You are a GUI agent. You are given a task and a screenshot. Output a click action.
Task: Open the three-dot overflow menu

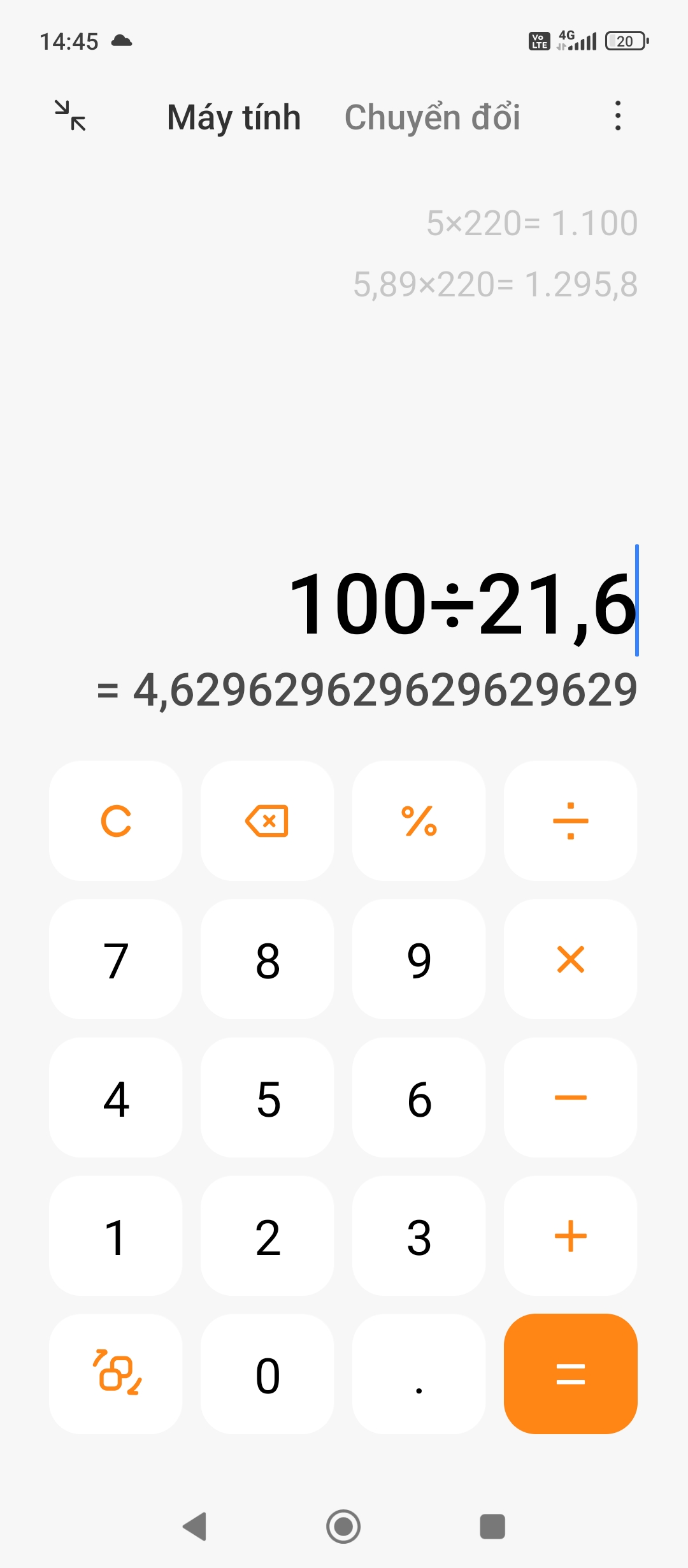(617, 116)
